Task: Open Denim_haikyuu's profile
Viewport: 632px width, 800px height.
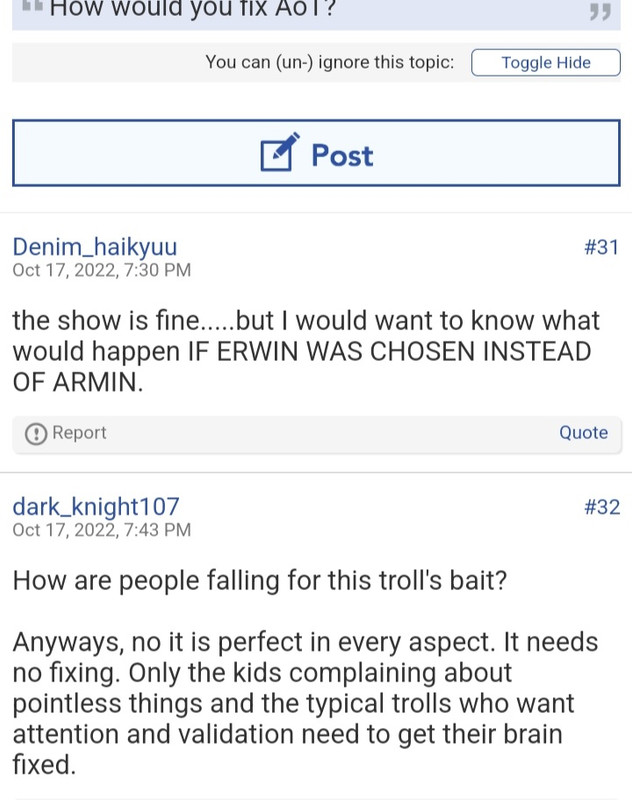Action: [x=95, y=247]
